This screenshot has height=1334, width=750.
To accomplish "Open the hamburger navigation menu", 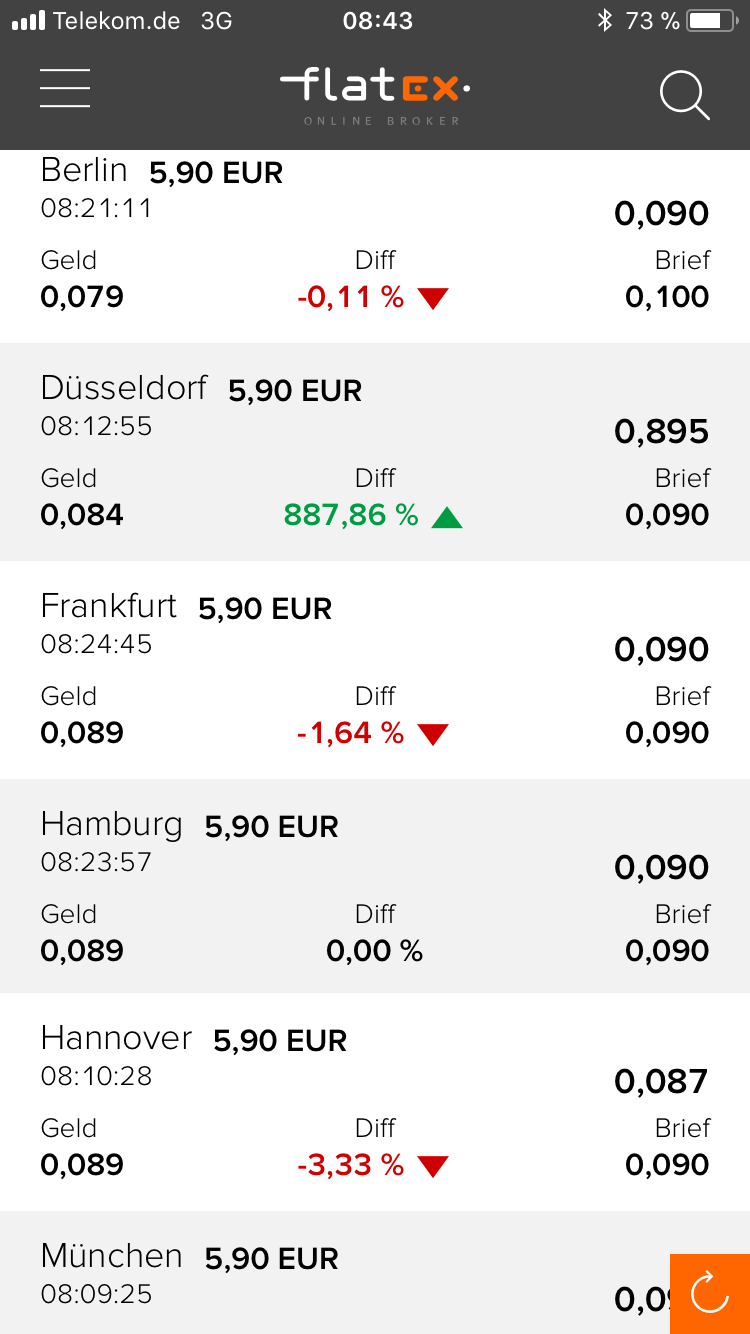I will click(x=64, y=88).
